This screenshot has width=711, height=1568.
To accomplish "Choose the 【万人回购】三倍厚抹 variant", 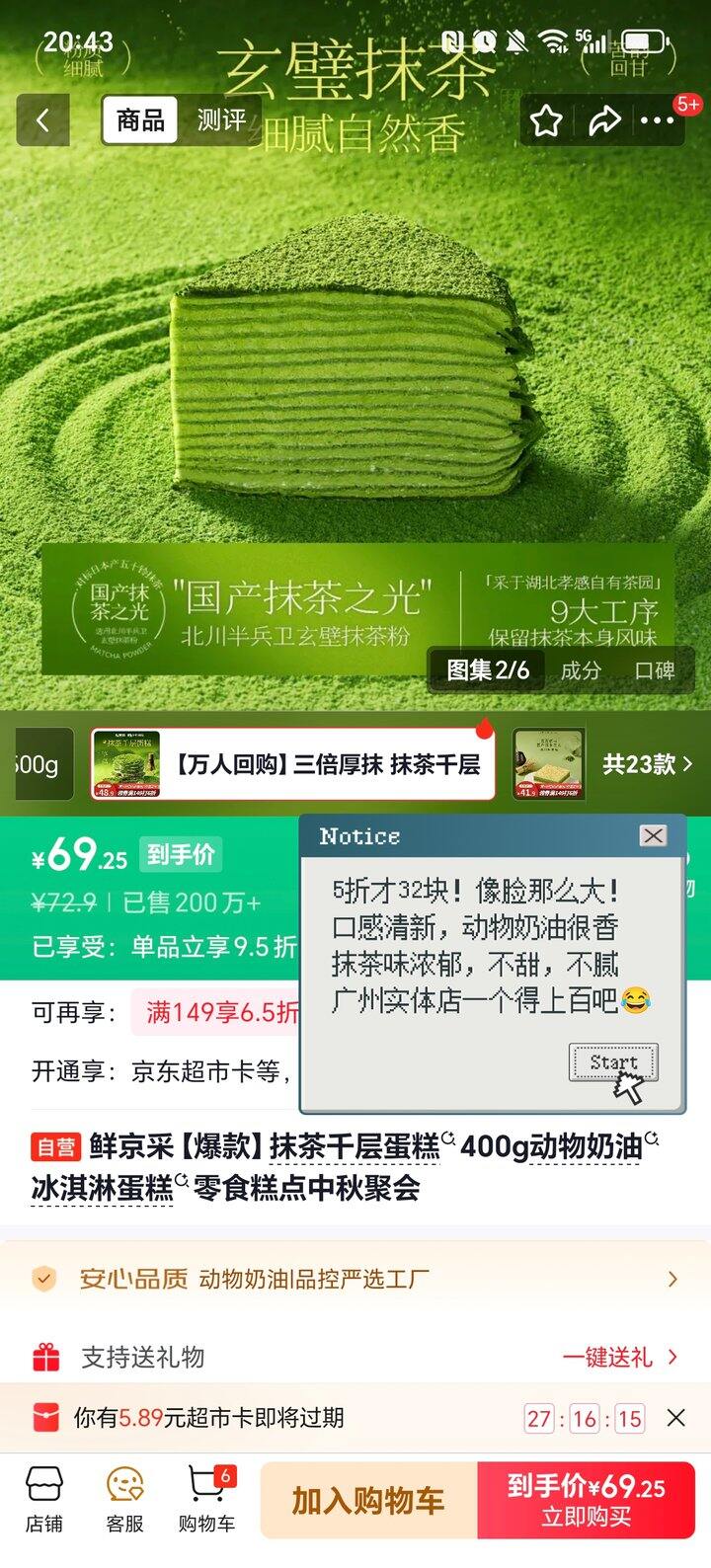I will click(292, 764).
